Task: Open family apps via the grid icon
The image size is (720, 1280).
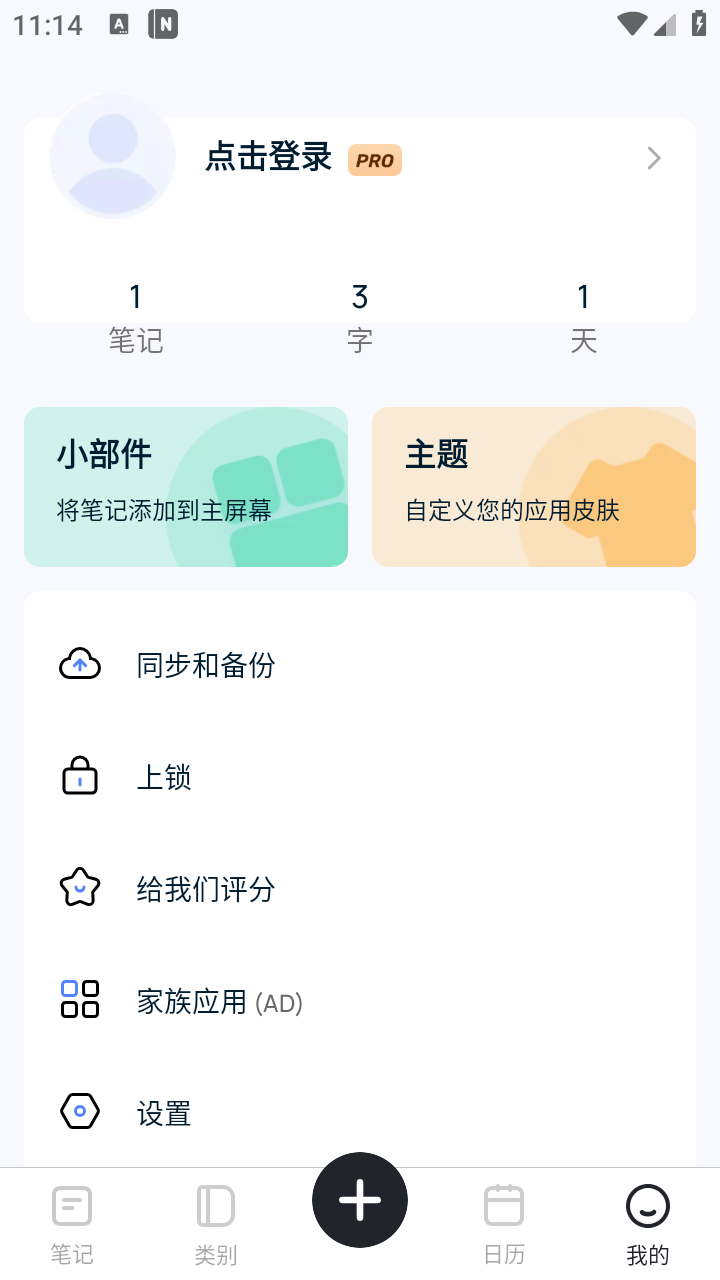Action: tap(79, 999)
